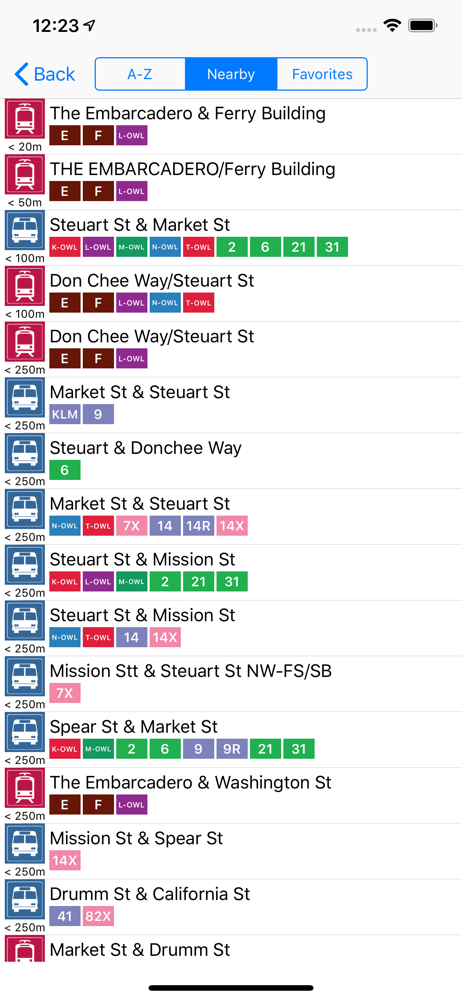Open The Embarcadero & Washington St stop
Viewport: 462px width, 1000px height.
tap(231, 796)
